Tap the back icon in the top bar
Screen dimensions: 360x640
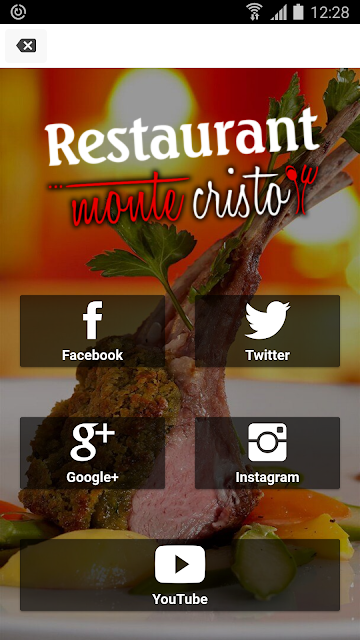click(x=26, y=46)
